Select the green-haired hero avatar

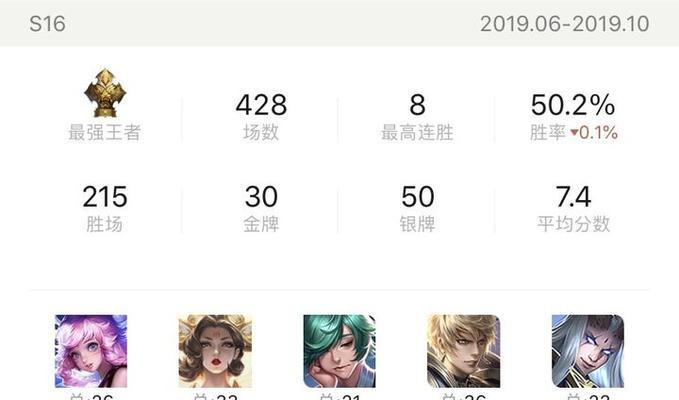[339, 351]
